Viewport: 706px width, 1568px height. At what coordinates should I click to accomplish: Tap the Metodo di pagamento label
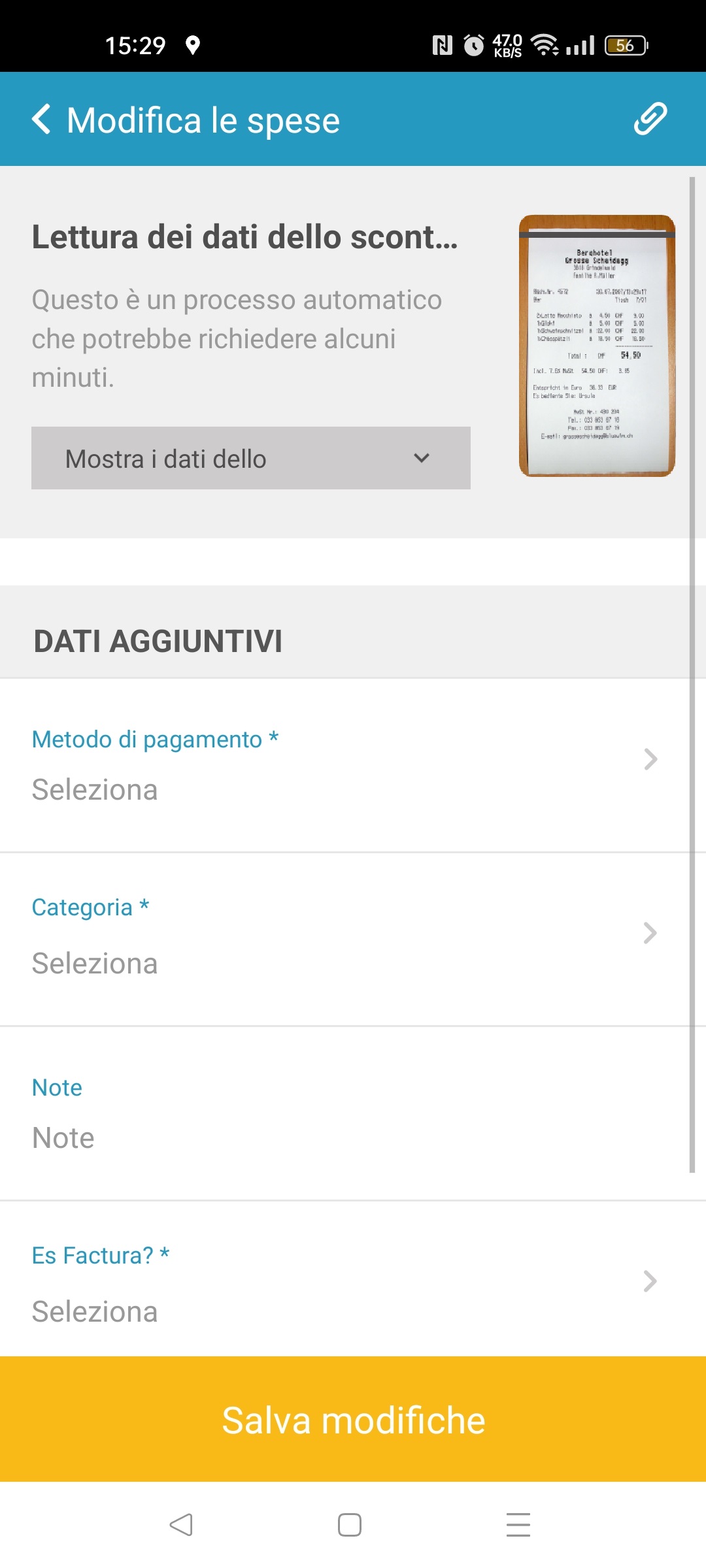click(x=154, y=740)
